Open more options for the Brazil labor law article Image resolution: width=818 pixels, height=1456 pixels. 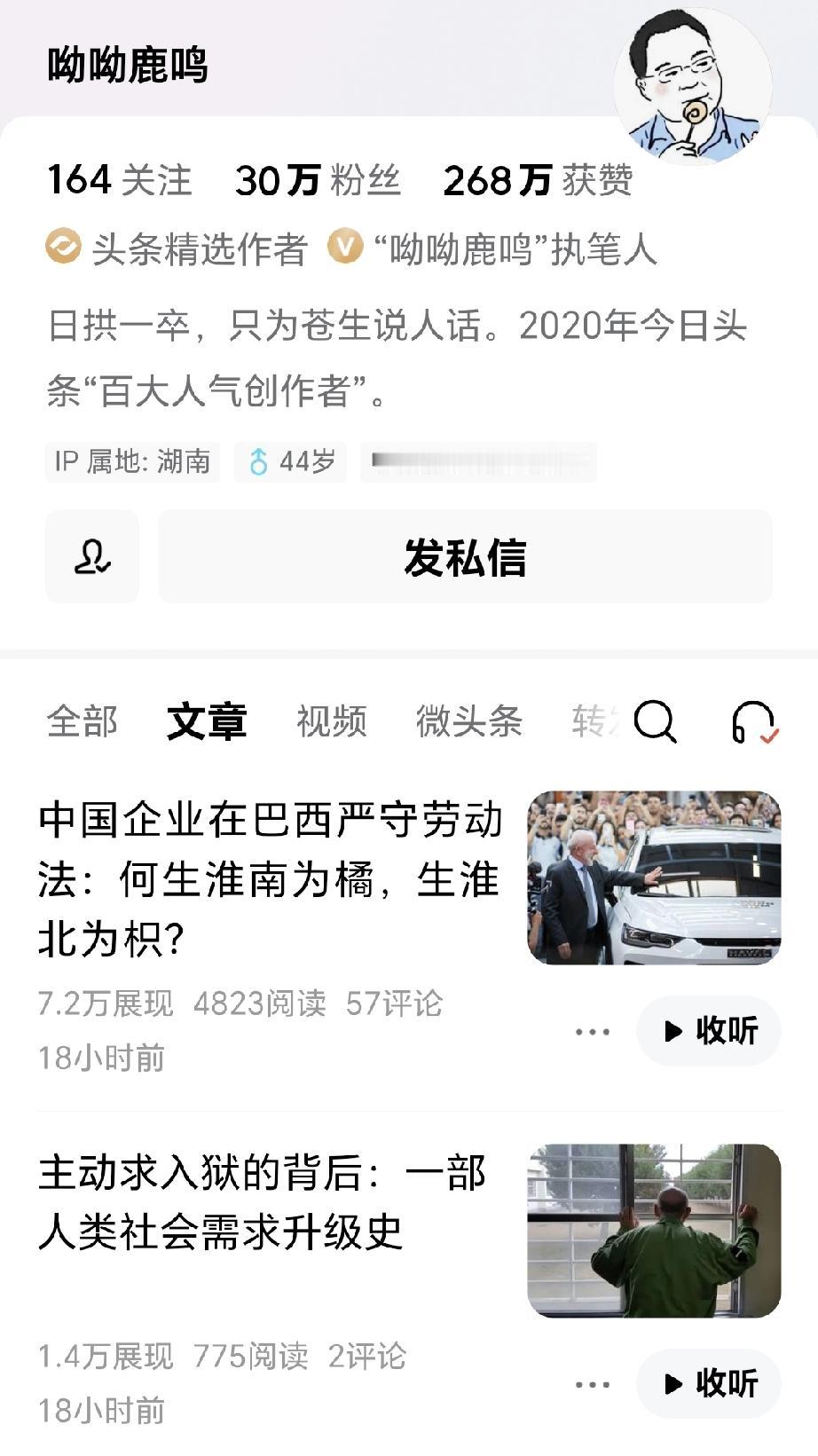[x=592, y=1031]
